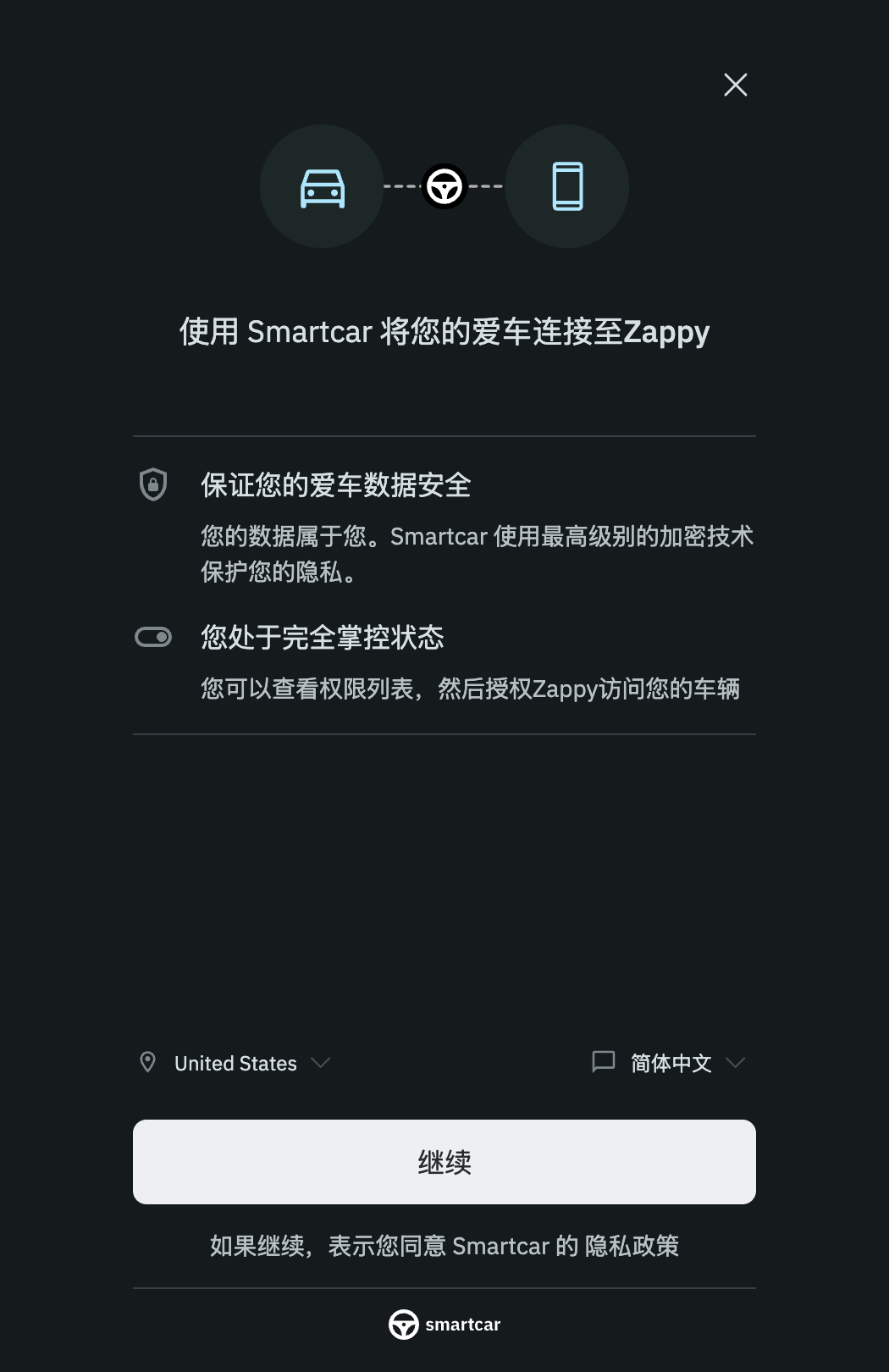Close the Smartcar connect dialog
Screen dimensions: 889x1372
point(735,85)
